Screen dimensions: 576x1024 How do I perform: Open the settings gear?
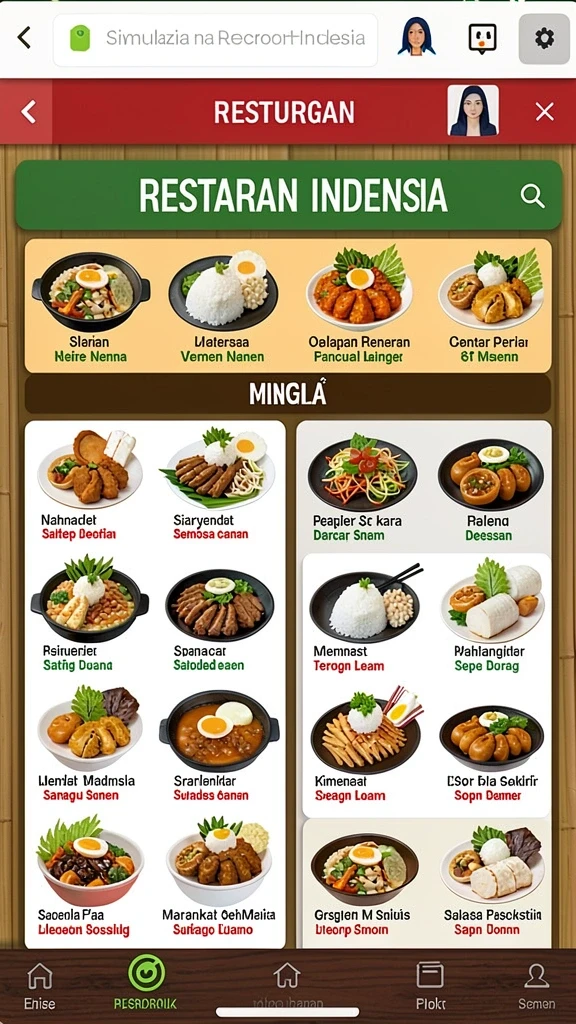pyautogui.click(x=544, y=39)
